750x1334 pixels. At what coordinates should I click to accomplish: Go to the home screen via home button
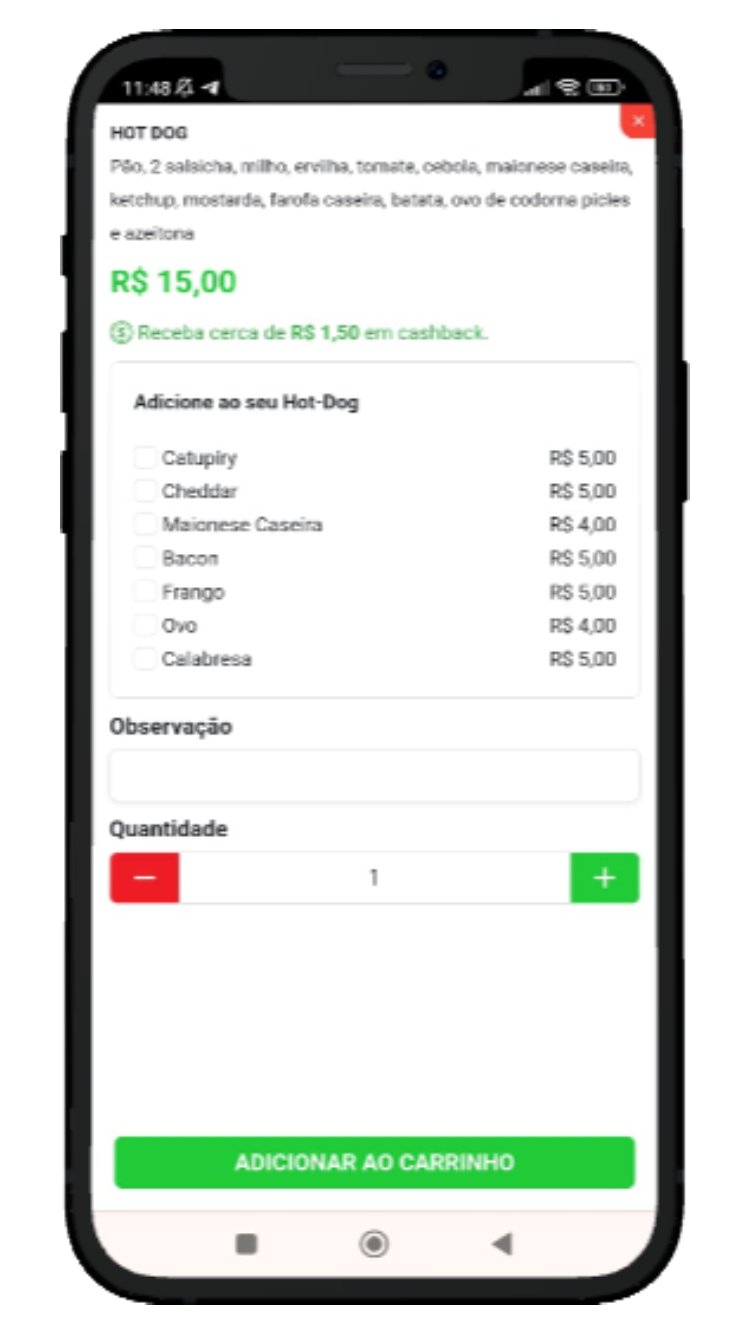click(x=374, y=1244)
